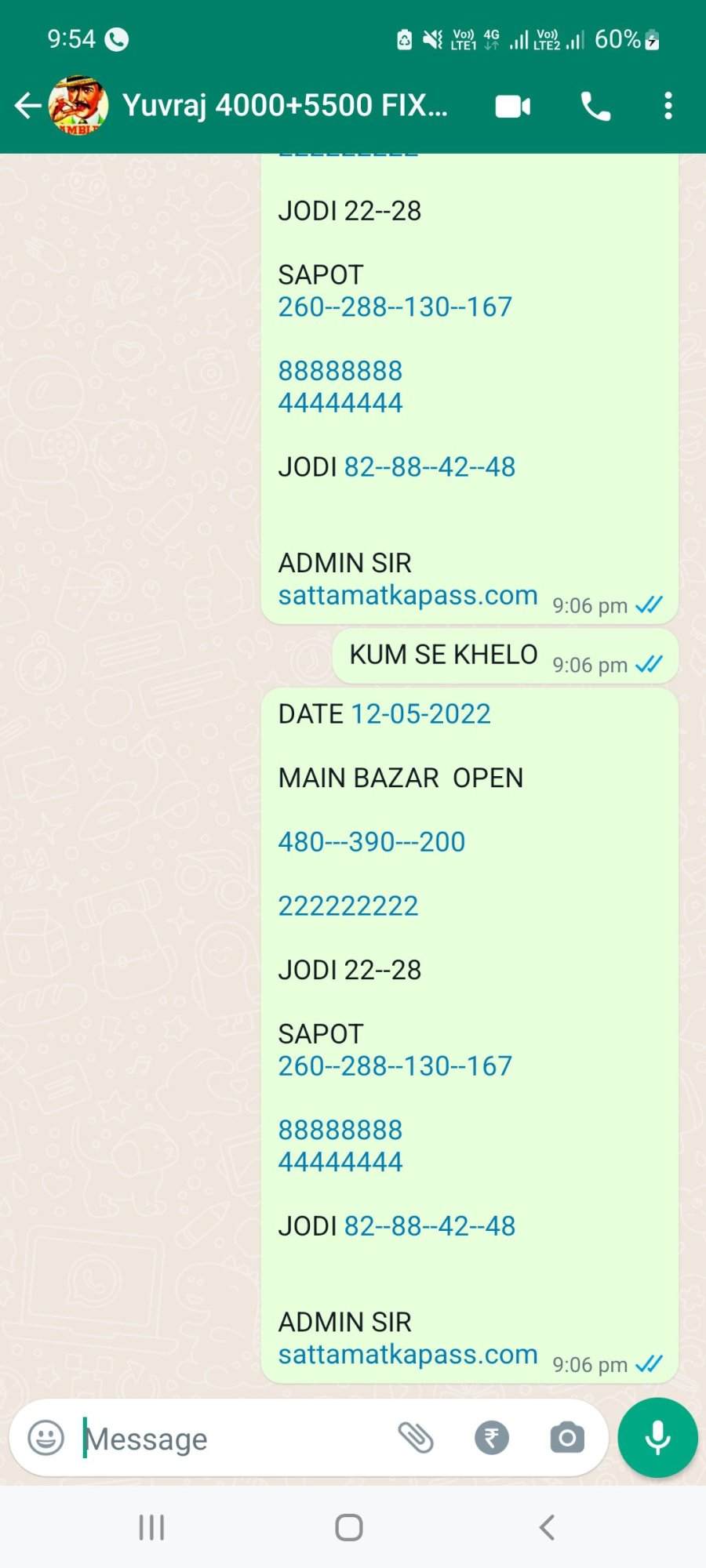Screen dimensions: 706x1568
Task: Tap the date link 12-05-2022
Action: 421,713
